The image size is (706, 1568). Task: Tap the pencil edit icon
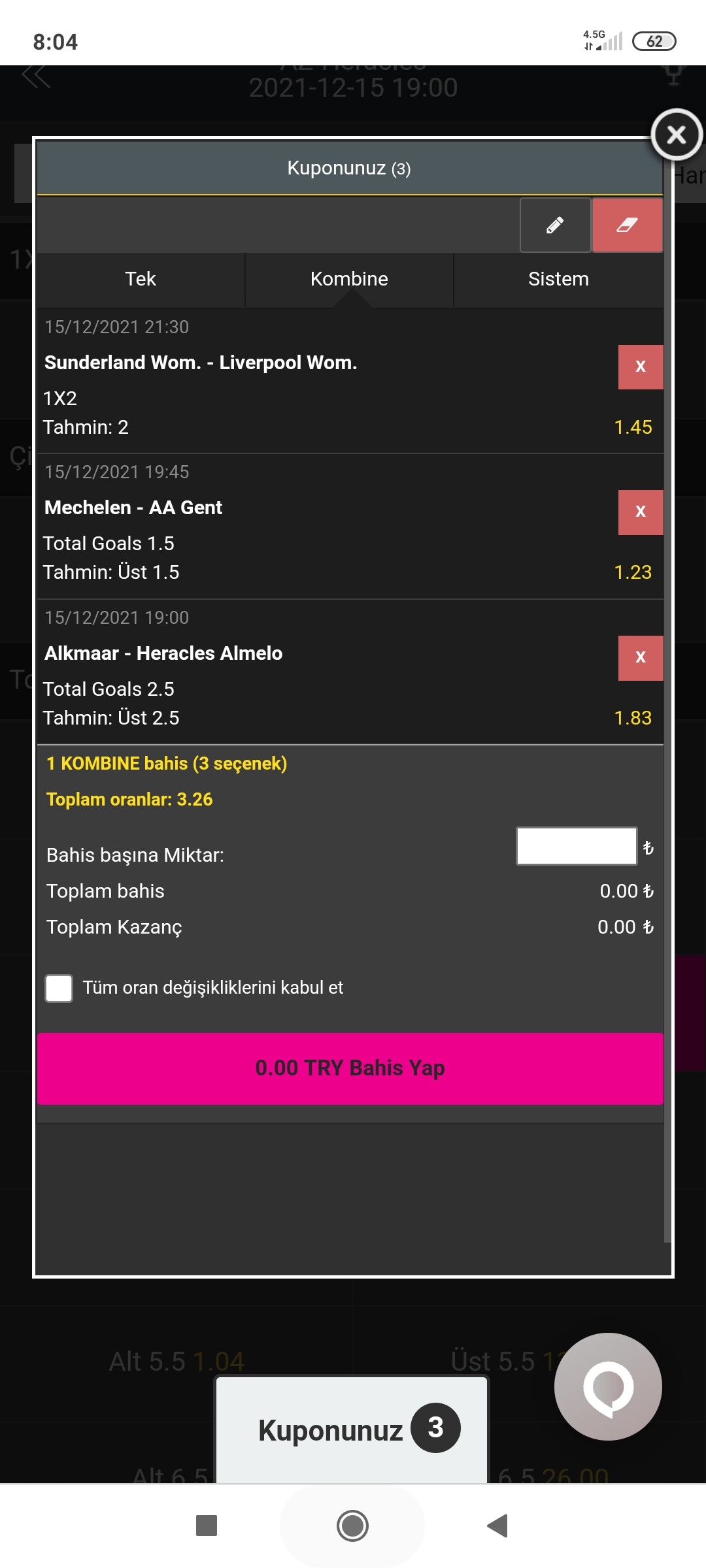coord(556,225)
